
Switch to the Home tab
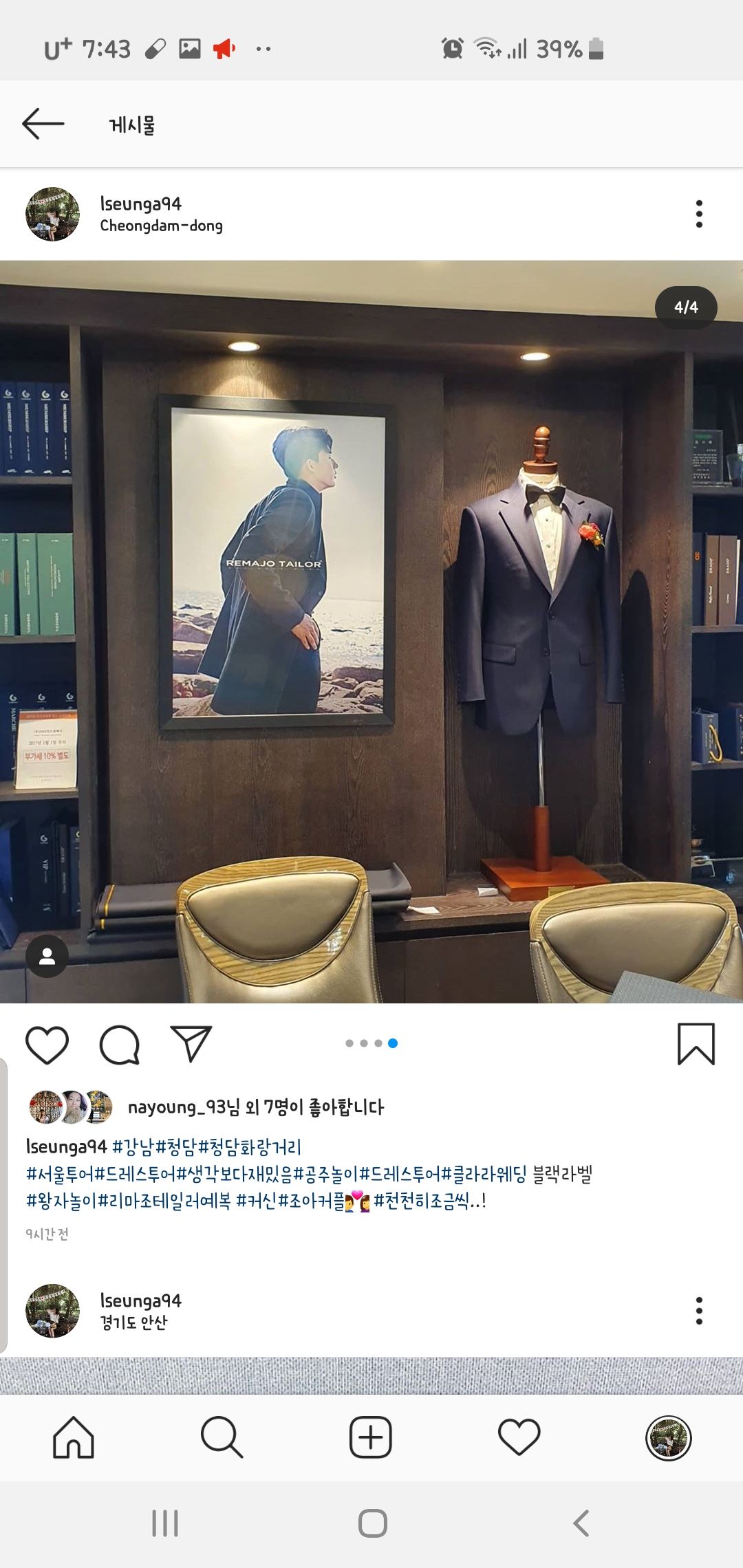[74, 1437]
